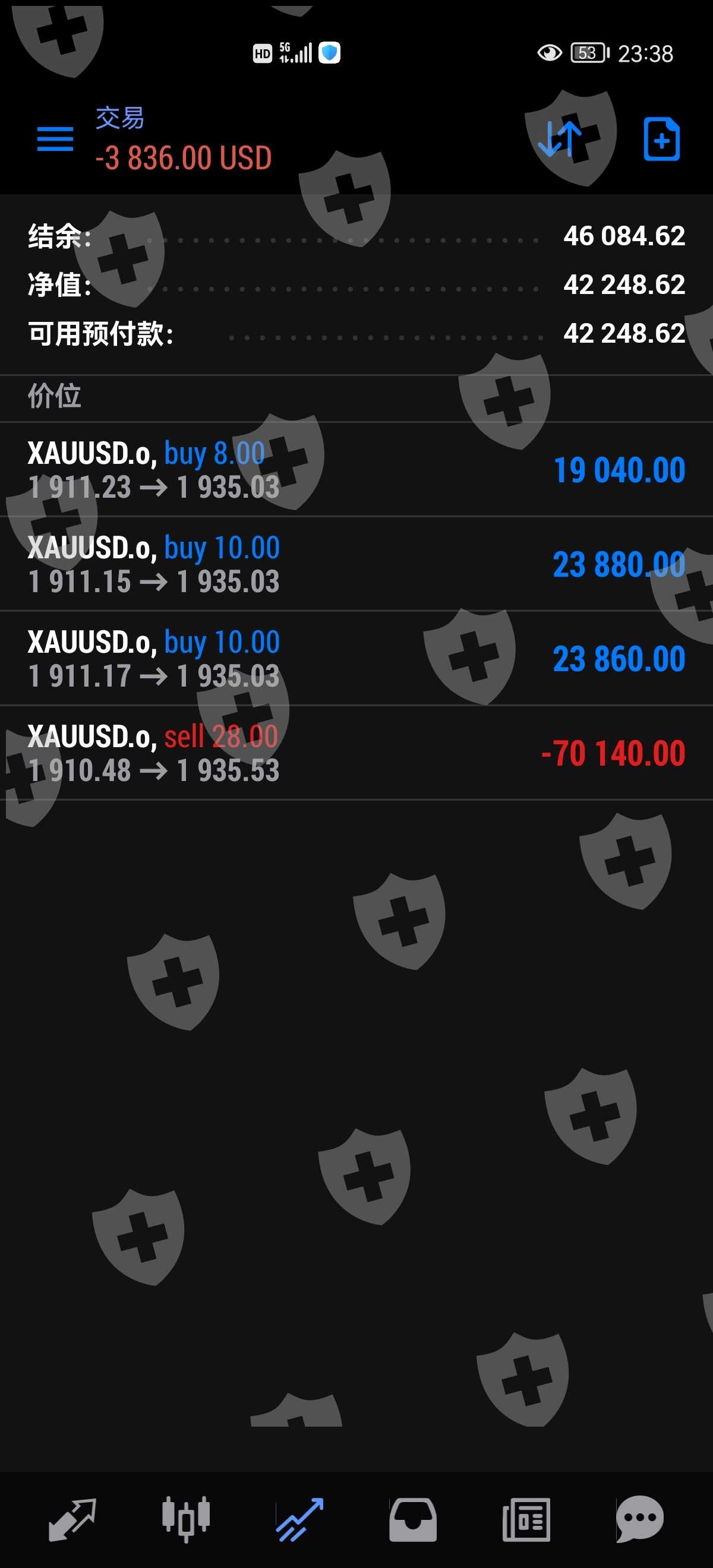Open the buy 10.00 position at 1911.15
This screenshot has height=1568, width=713.
pyautogui.click(x=356, y=564)
